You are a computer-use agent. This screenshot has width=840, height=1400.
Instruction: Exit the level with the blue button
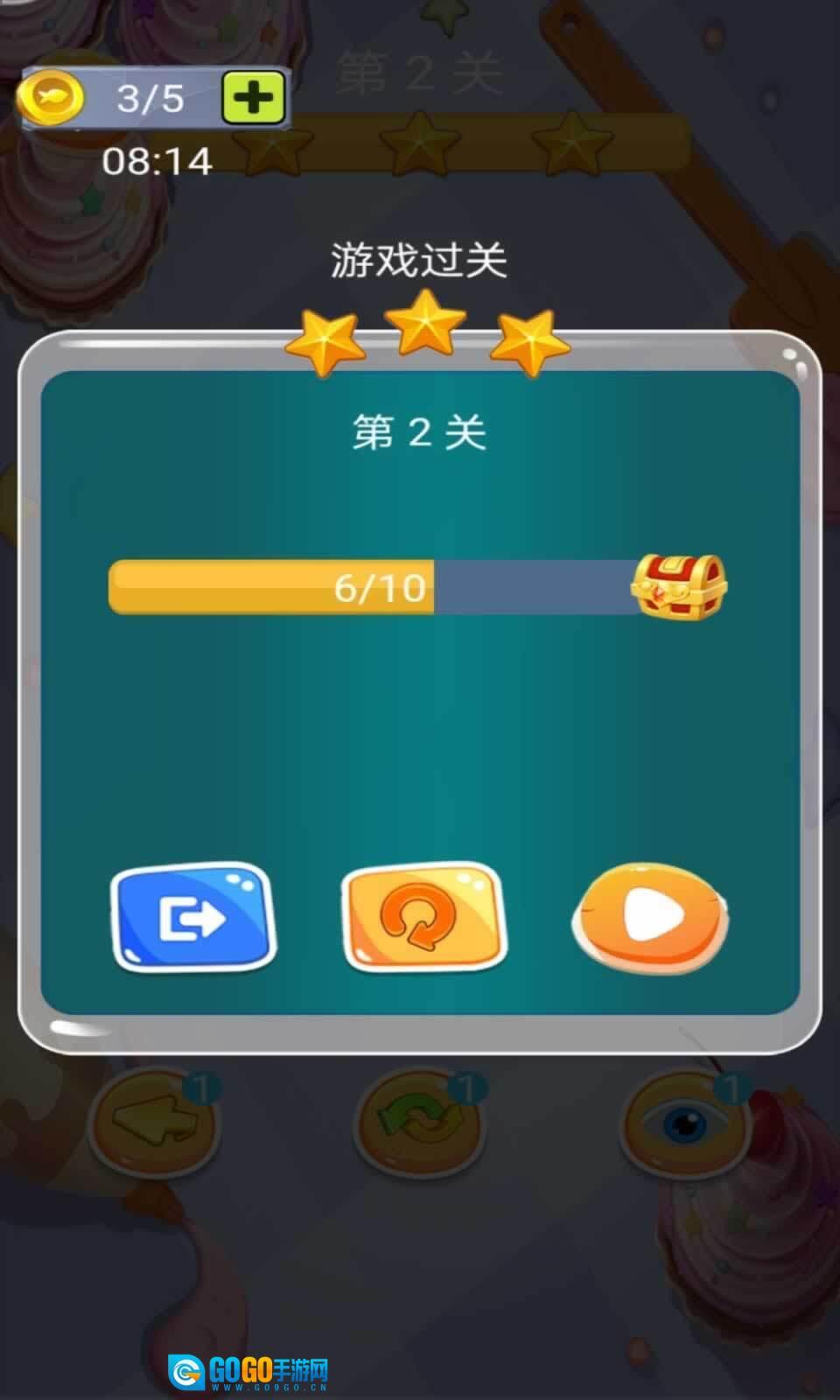193,919
